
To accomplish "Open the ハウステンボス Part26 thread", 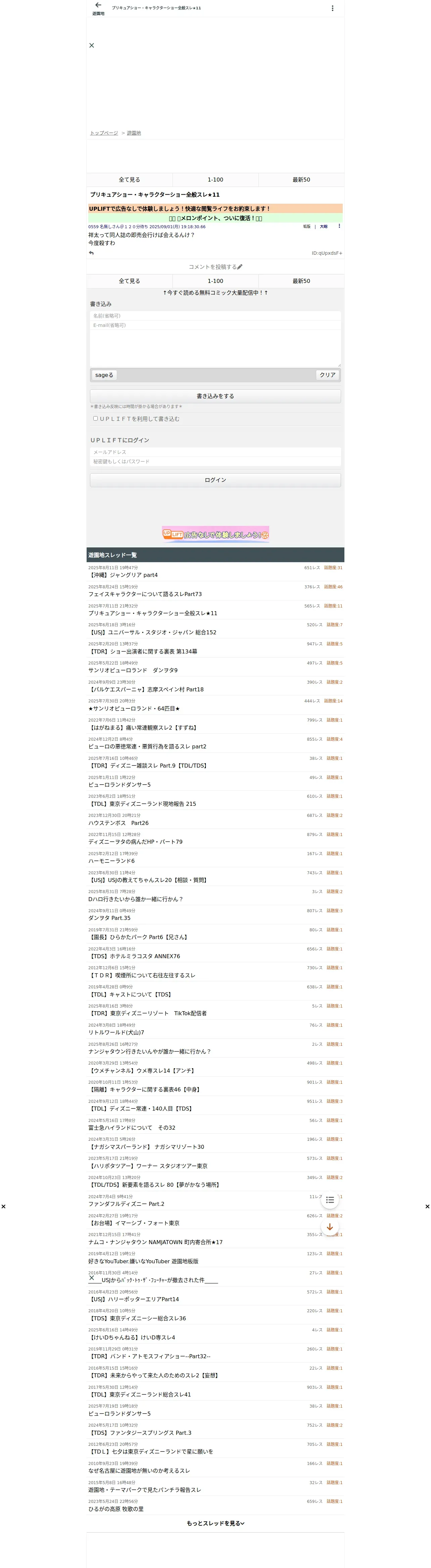I will tap(119, 823).
